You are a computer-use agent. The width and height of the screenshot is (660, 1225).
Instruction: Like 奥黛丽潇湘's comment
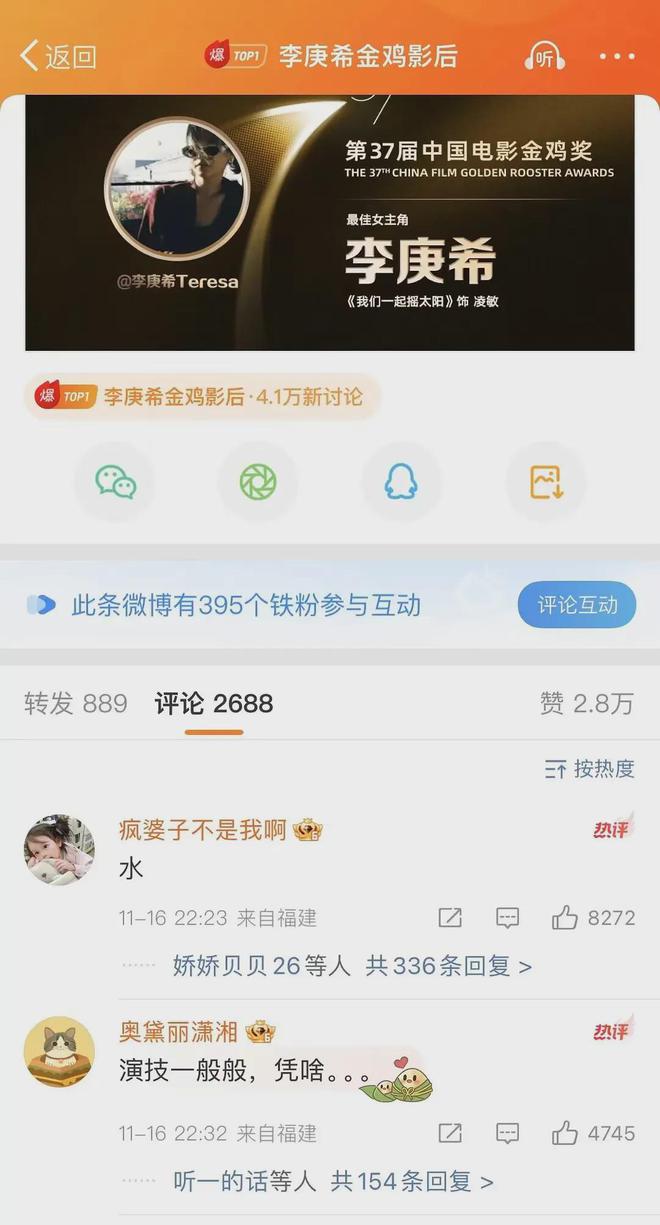565,1133
